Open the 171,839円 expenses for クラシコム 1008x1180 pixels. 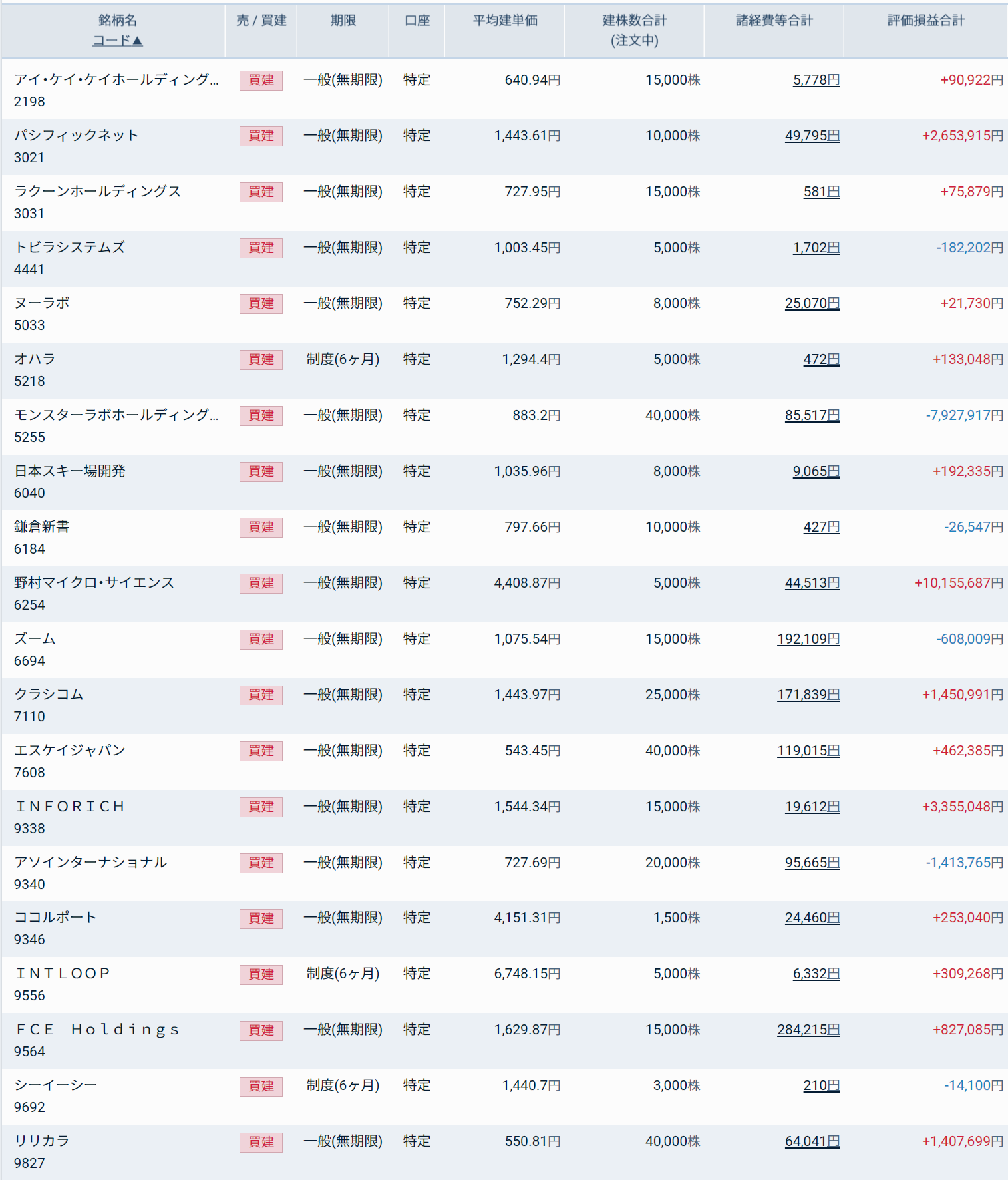[808, 695]
